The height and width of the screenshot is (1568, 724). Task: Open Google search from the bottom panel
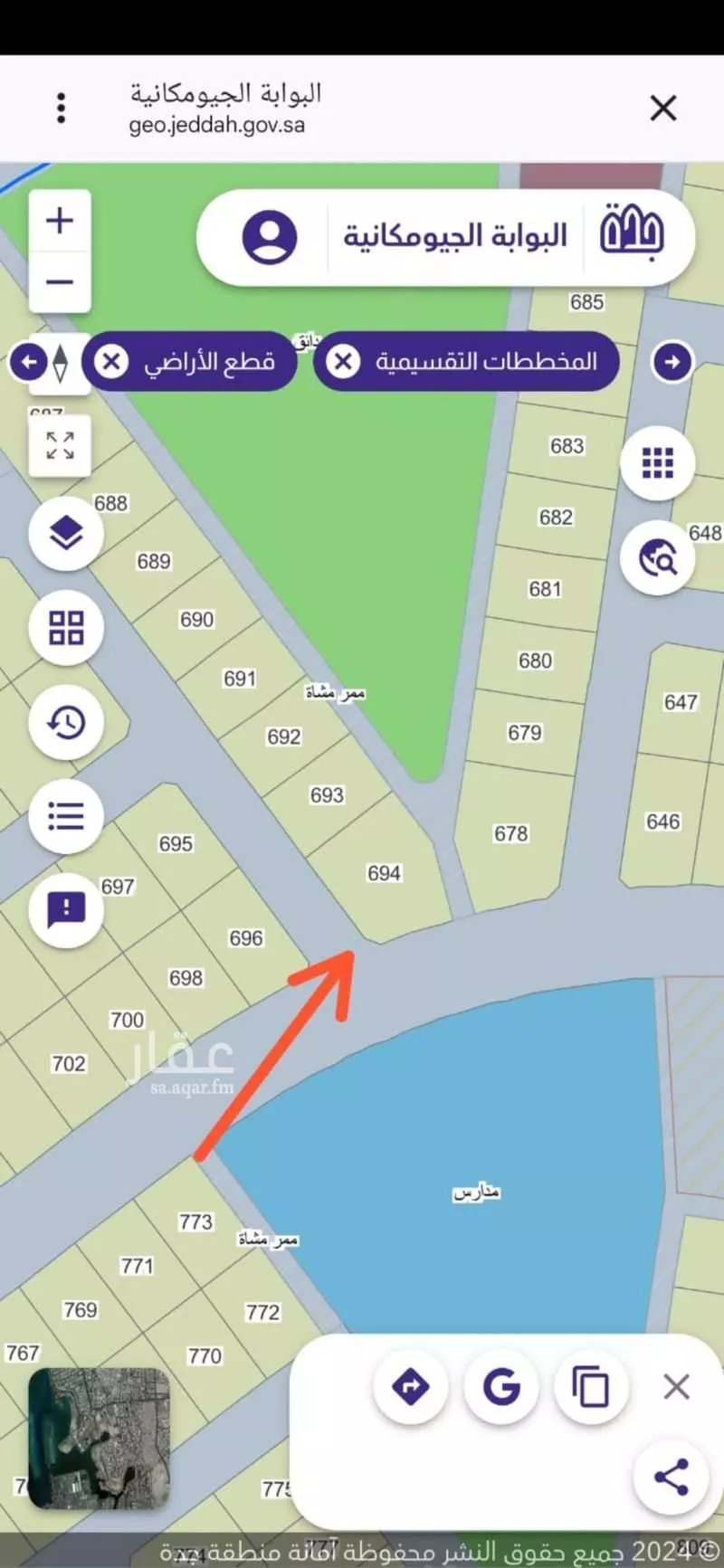coord(502,1387)
